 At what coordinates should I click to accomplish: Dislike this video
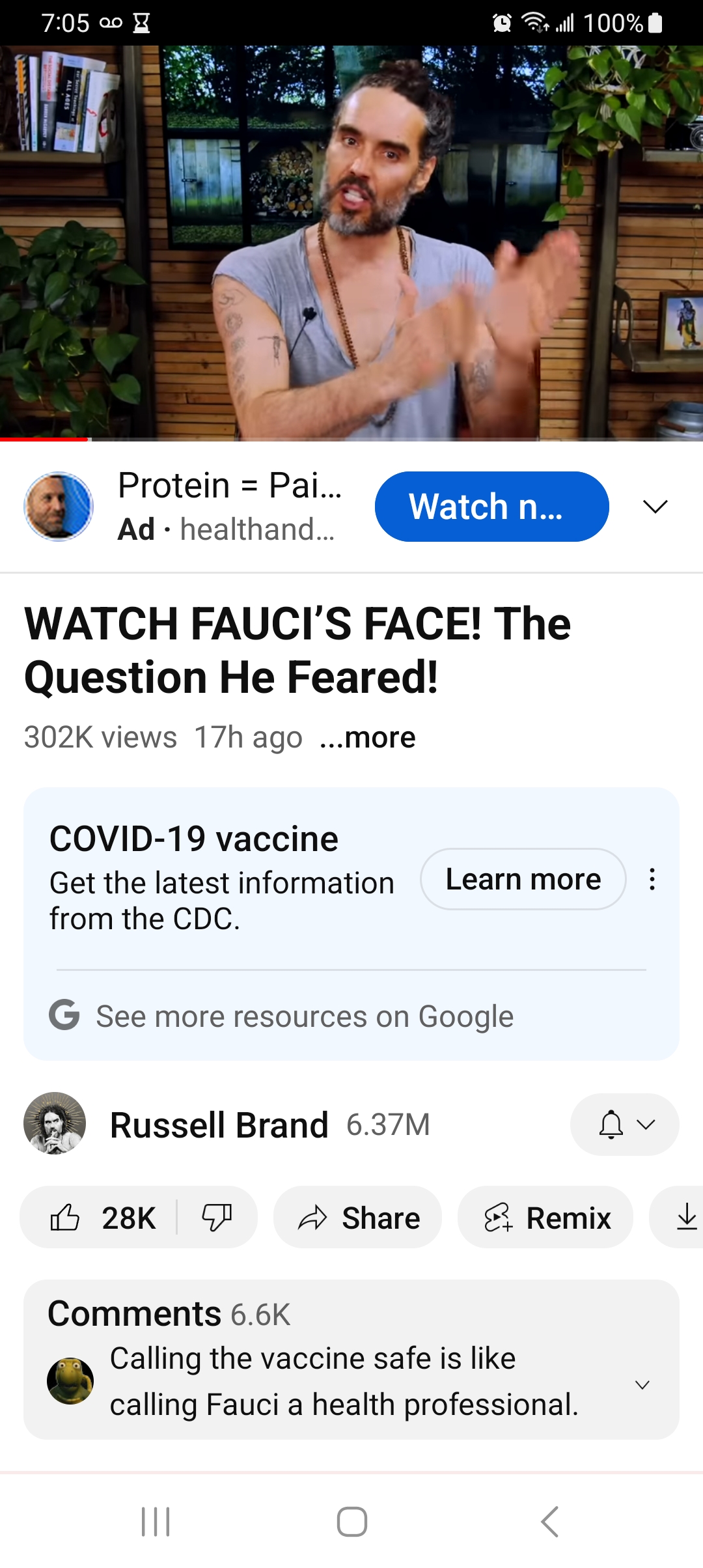(217, 1218)
